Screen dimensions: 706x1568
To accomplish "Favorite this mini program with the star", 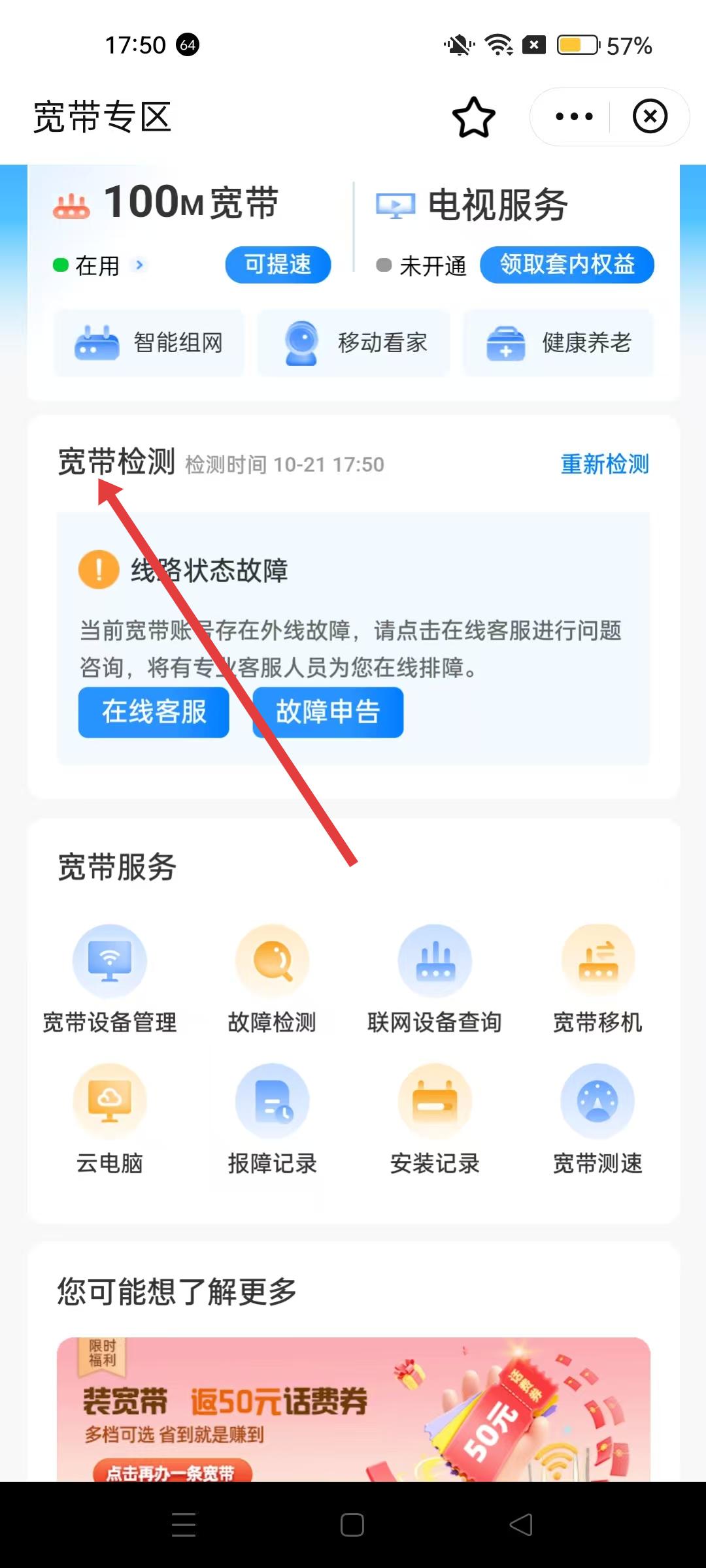I will click(473, 118).
